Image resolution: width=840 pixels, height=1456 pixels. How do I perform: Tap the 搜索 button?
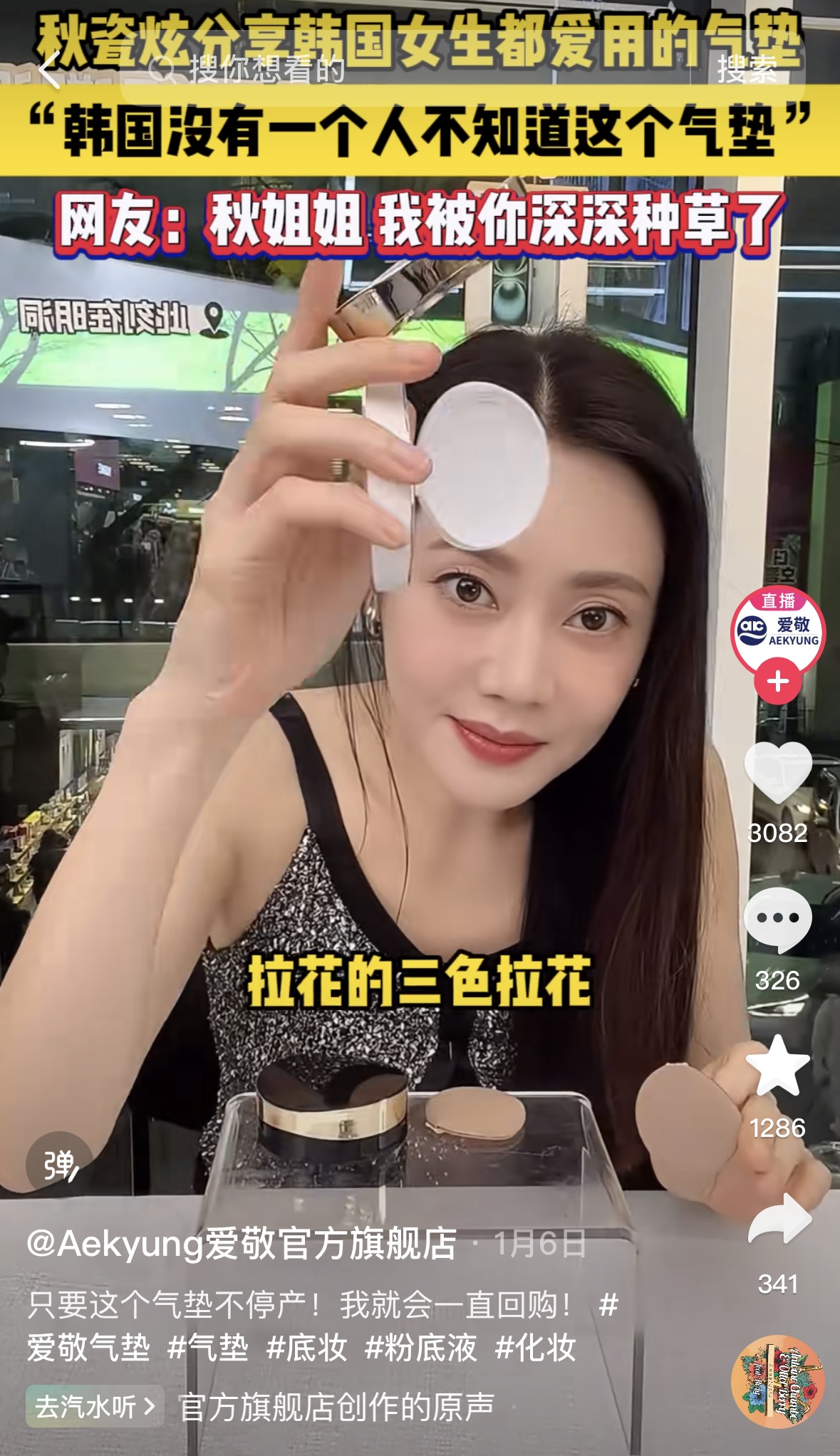[x=746, y=71]
